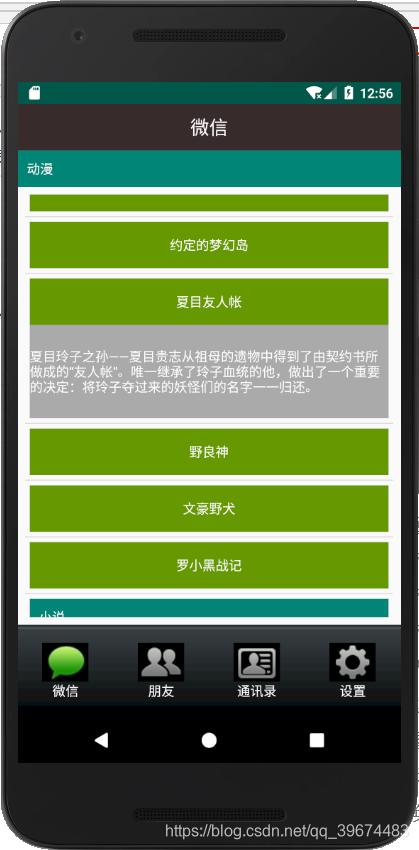Collapse the 动漫 group header

209,169
